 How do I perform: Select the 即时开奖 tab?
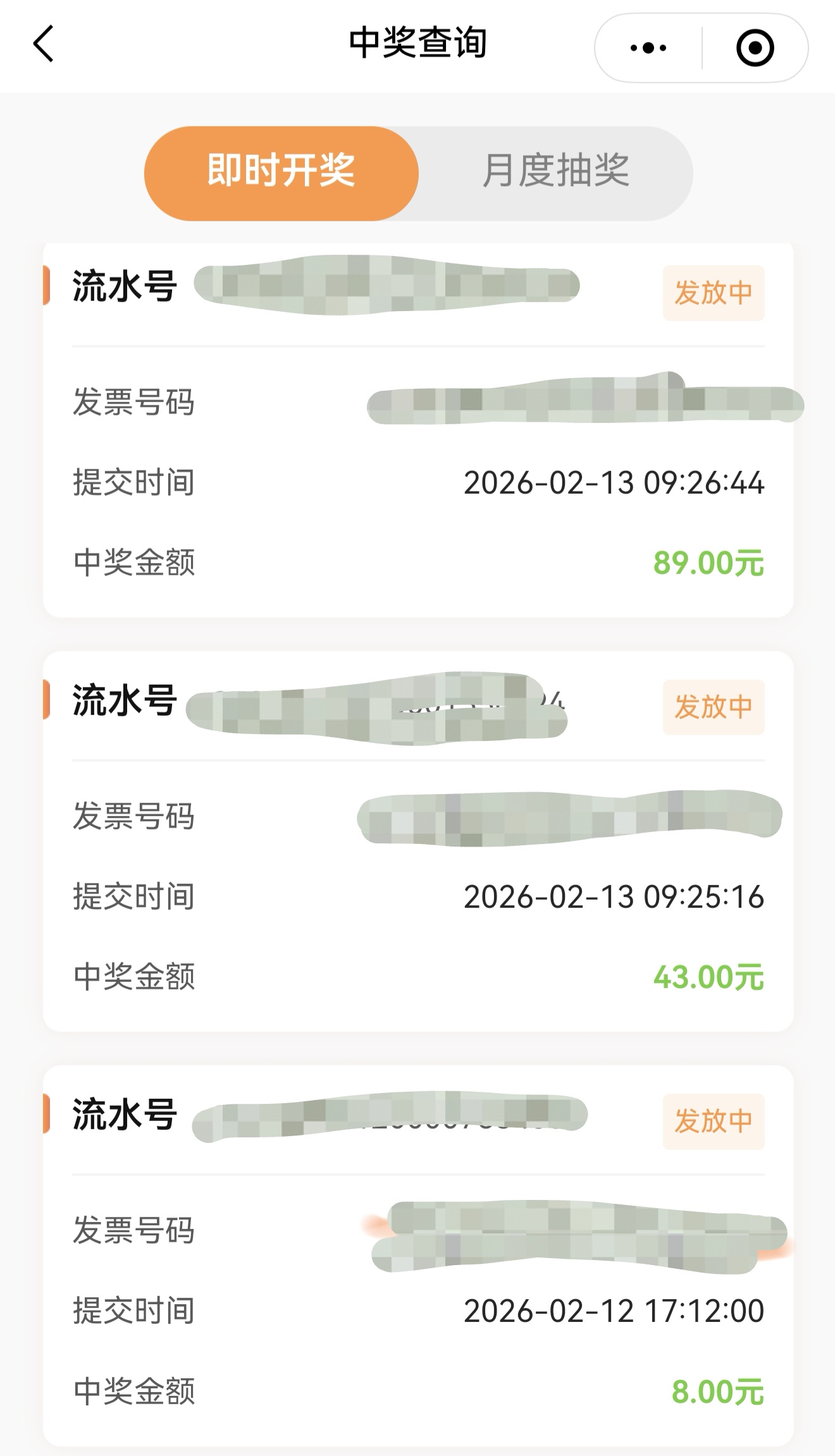click(281, 173)
